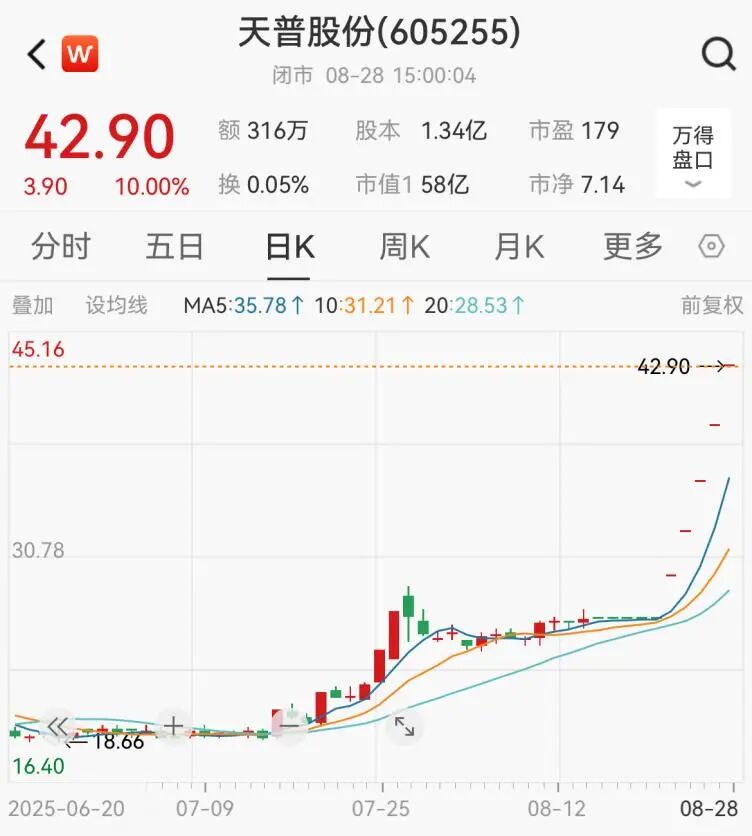Open chart settings hexagon icon
This screenshot has width=752, height=836.
(x=711, y=246)
